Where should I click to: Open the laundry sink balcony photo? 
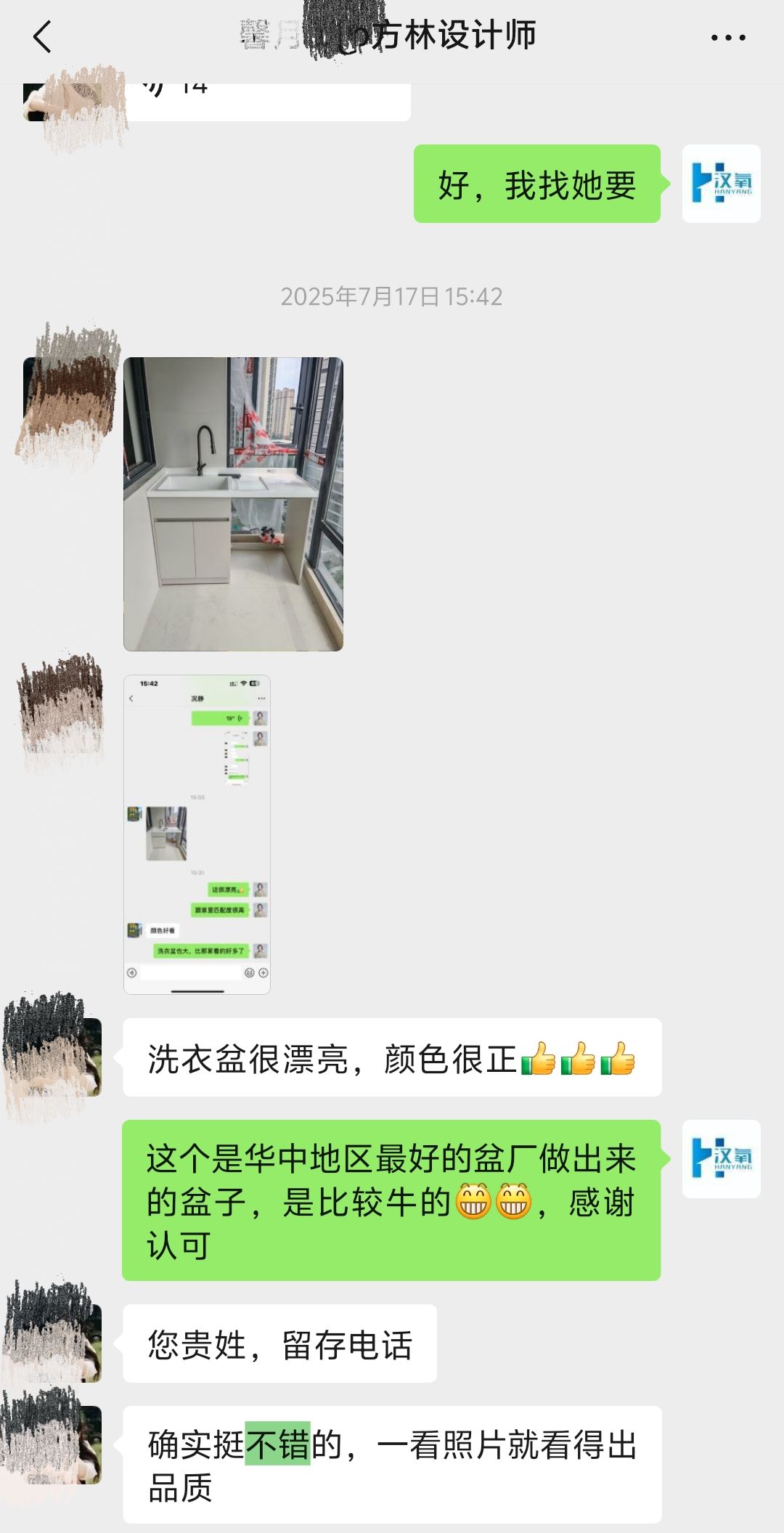point(233,503)
